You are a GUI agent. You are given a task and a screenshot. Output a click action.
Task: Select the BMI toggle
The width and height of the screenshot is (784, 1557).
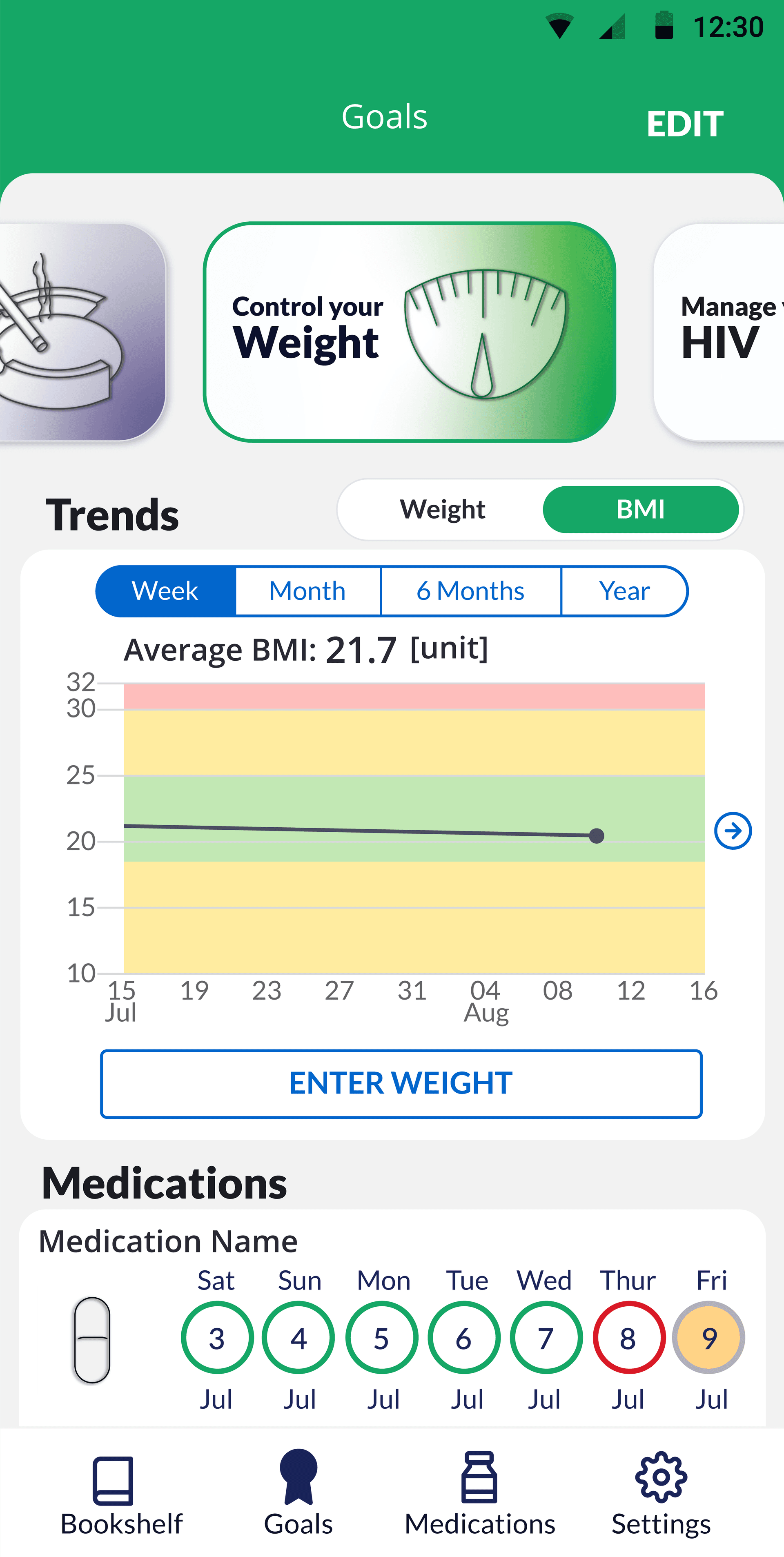[641, 510]
